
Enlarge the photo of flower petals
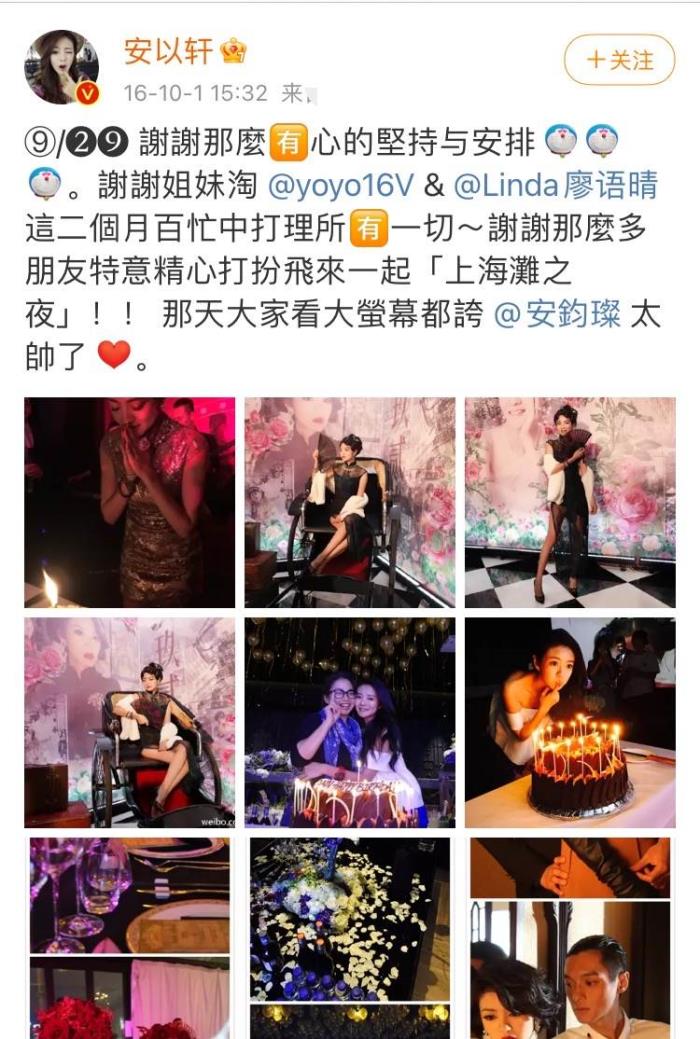tap(350, 938)
